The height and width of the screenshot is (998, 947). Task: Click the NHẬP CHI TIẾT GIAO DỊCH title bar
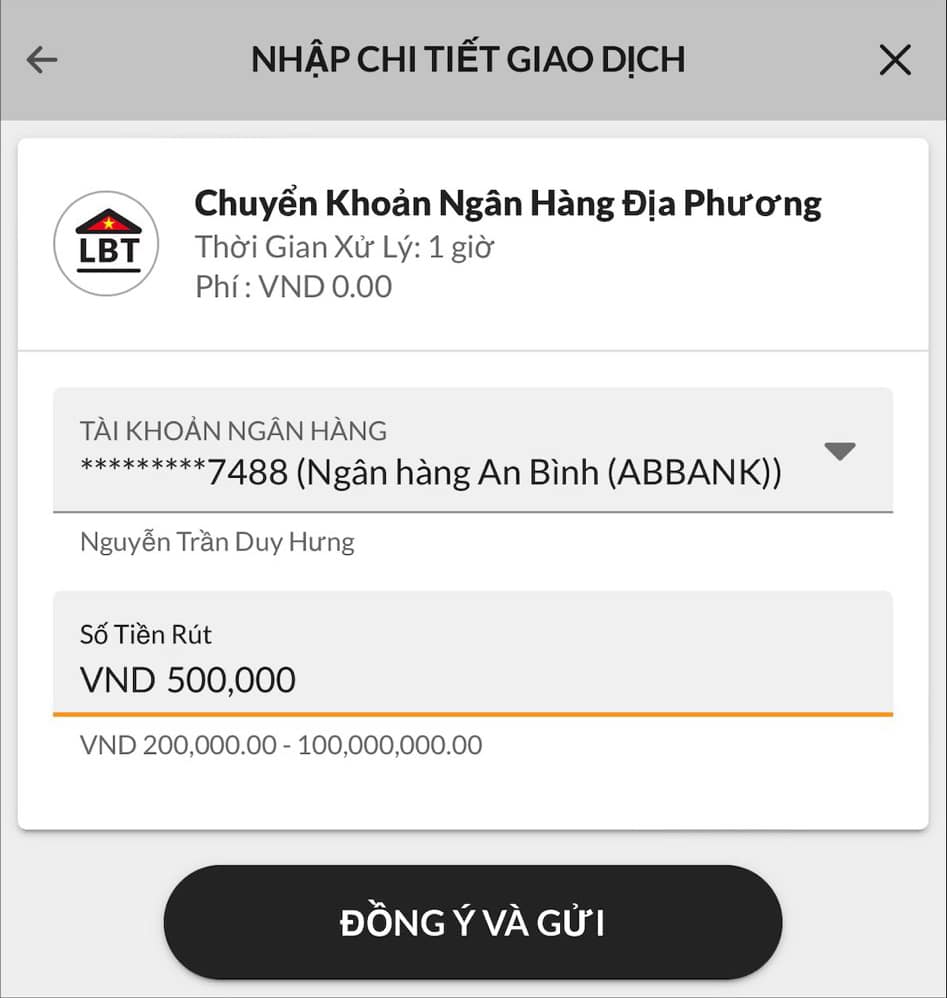click(467, 59)
